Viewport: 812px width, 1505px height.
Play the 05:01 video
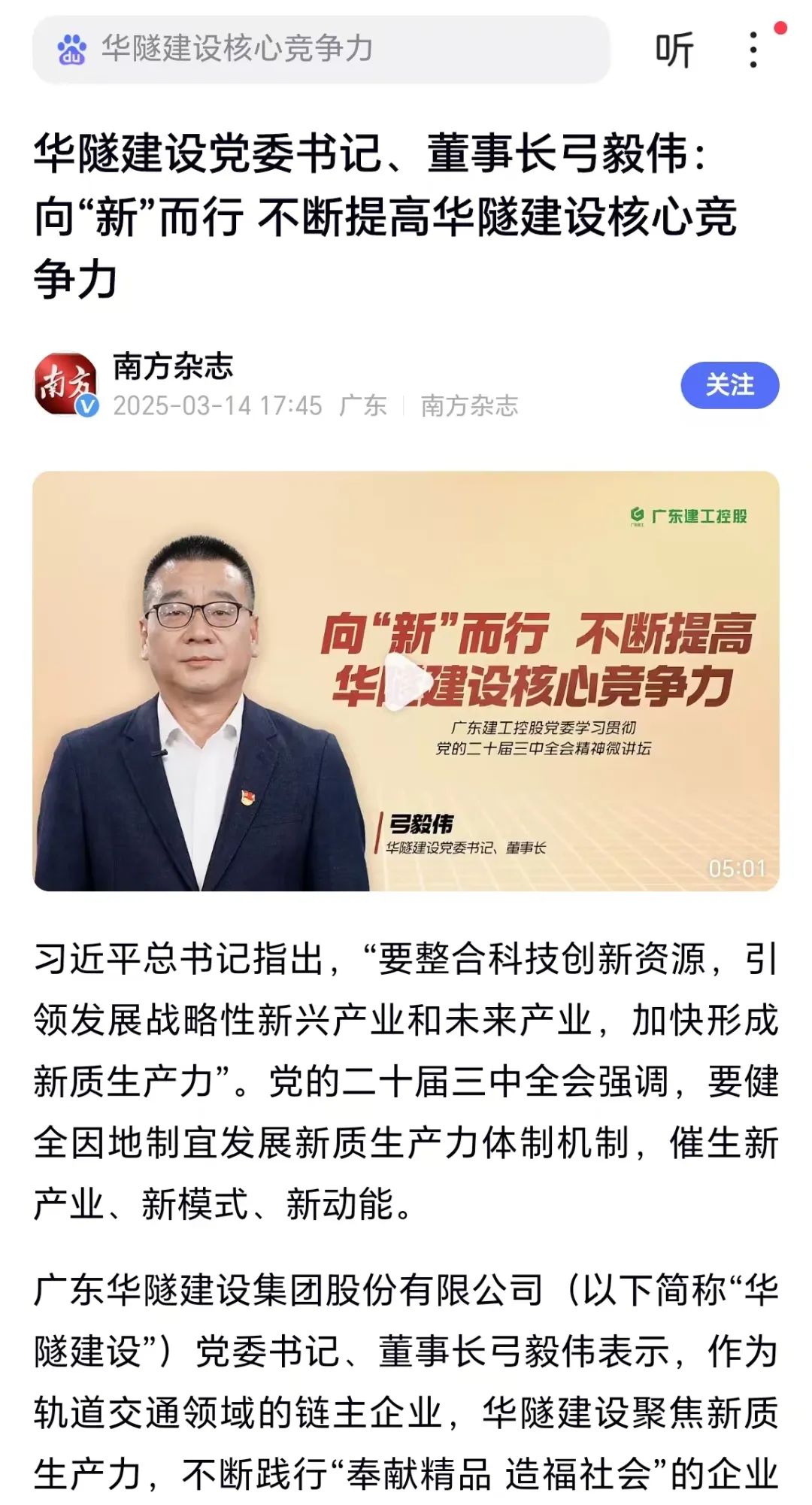point(405,681)
